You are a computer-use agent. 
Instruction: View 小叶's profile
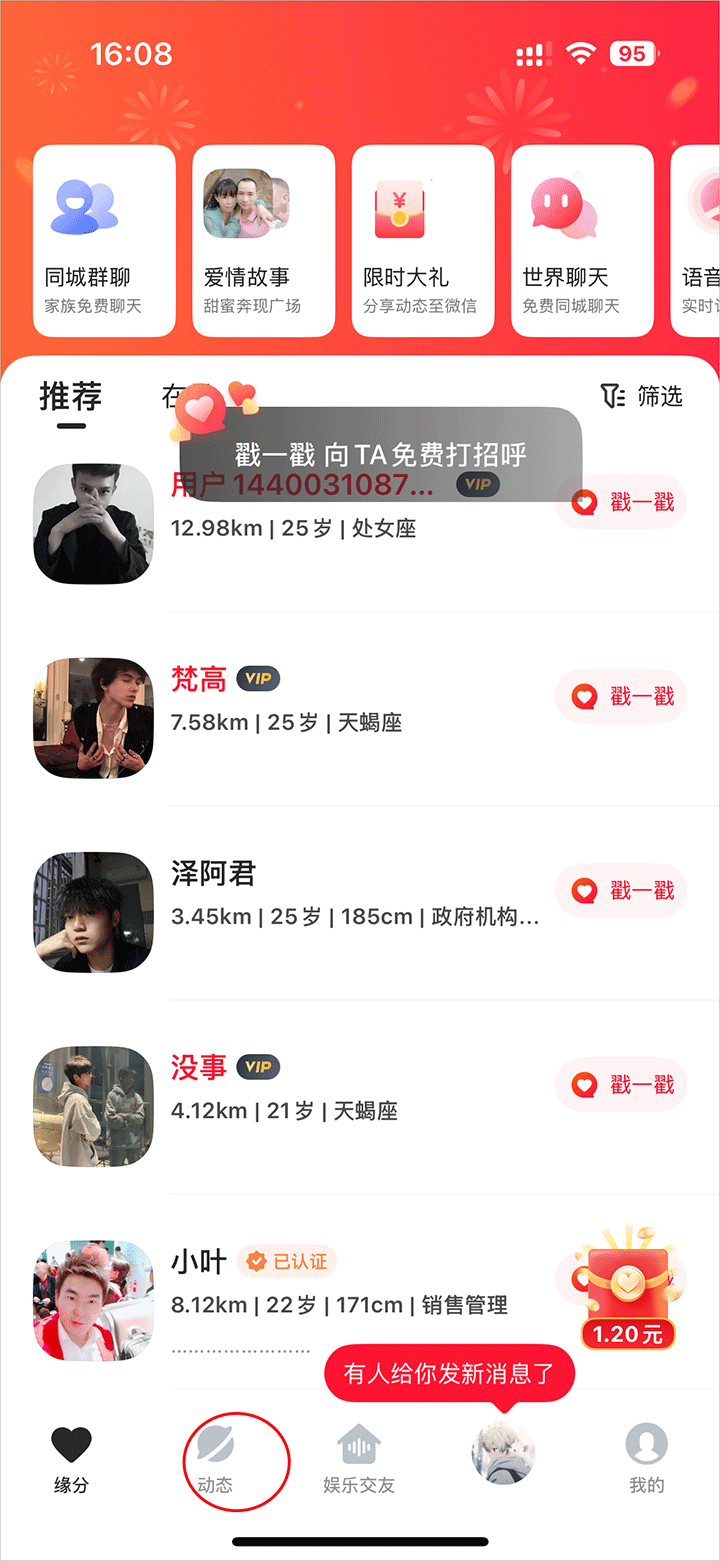click(93, 1300)
